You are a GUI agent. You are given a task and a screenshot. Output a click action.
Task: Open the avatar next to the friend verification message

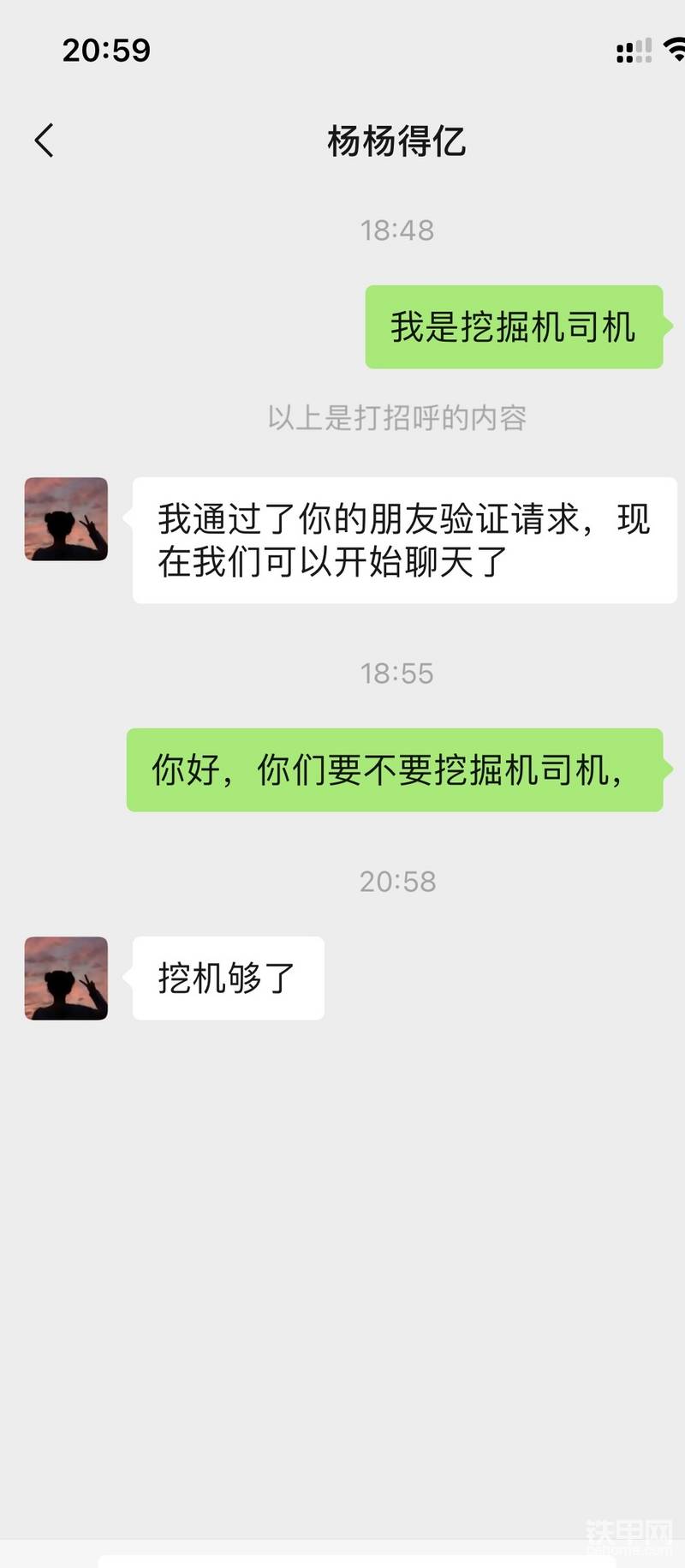(x=66, y=519)
